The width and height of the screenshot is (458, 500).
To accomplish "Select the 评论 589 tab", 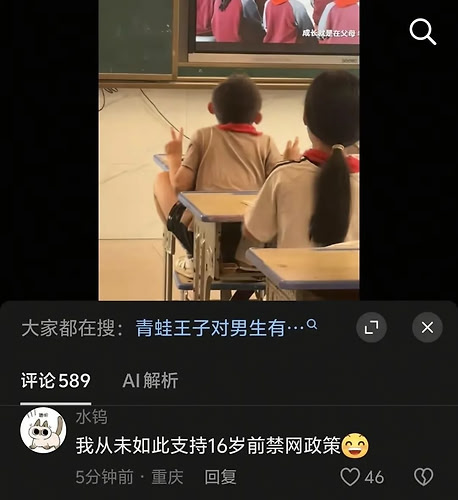I will point(56,380).
